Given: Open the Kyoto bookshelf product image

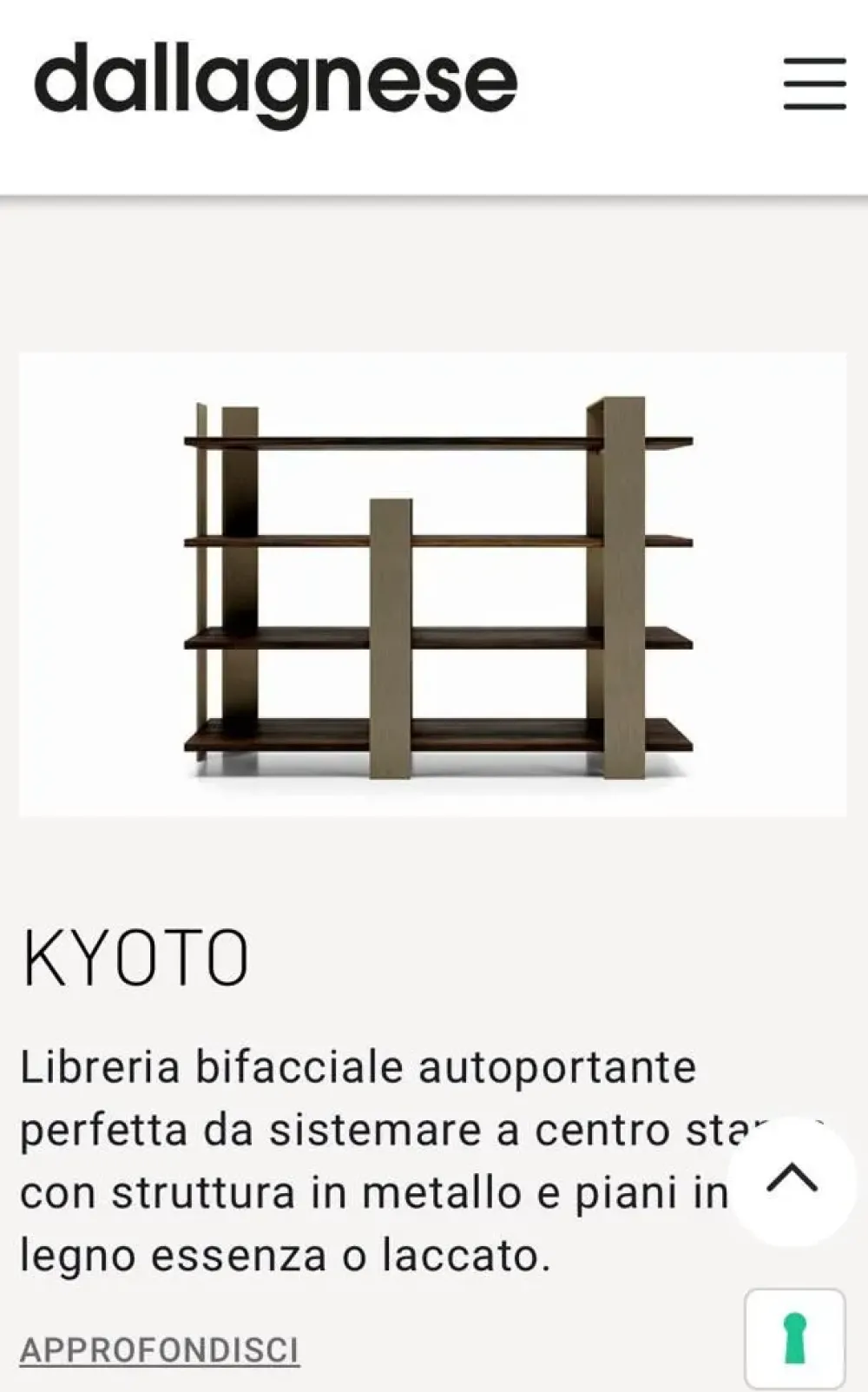Looking at the screenshot, I should (x=432, y=584).
